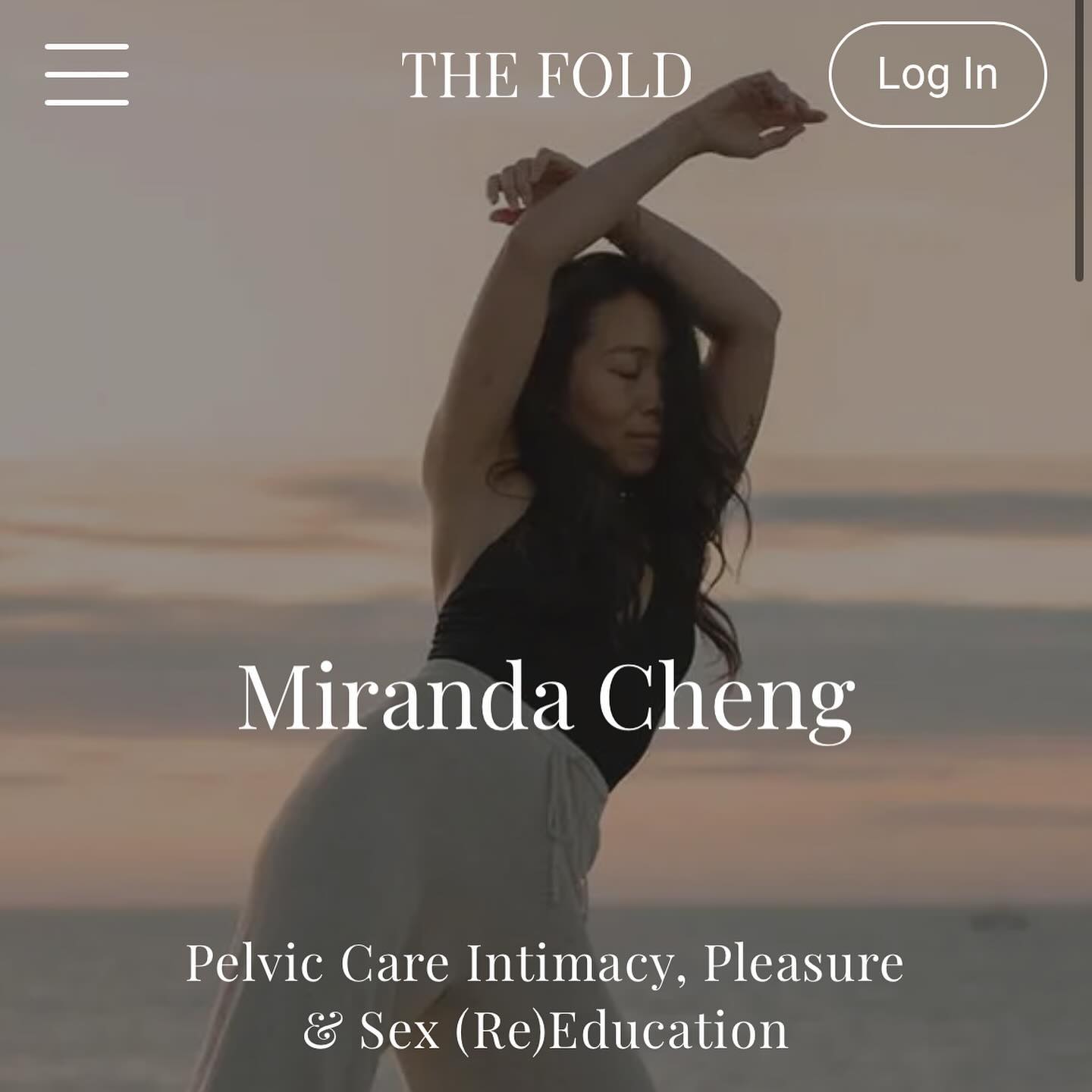
Task: Tap the Log In button
Action: click(x=937, y=74)
